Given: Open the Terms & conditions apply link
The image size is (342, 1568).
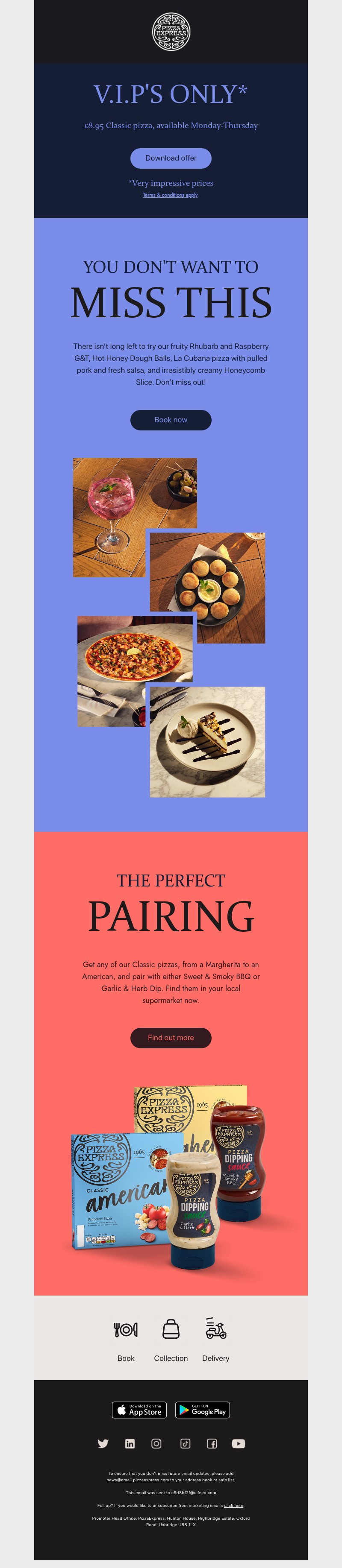Looking at the screenshot, I should [170, 196].
